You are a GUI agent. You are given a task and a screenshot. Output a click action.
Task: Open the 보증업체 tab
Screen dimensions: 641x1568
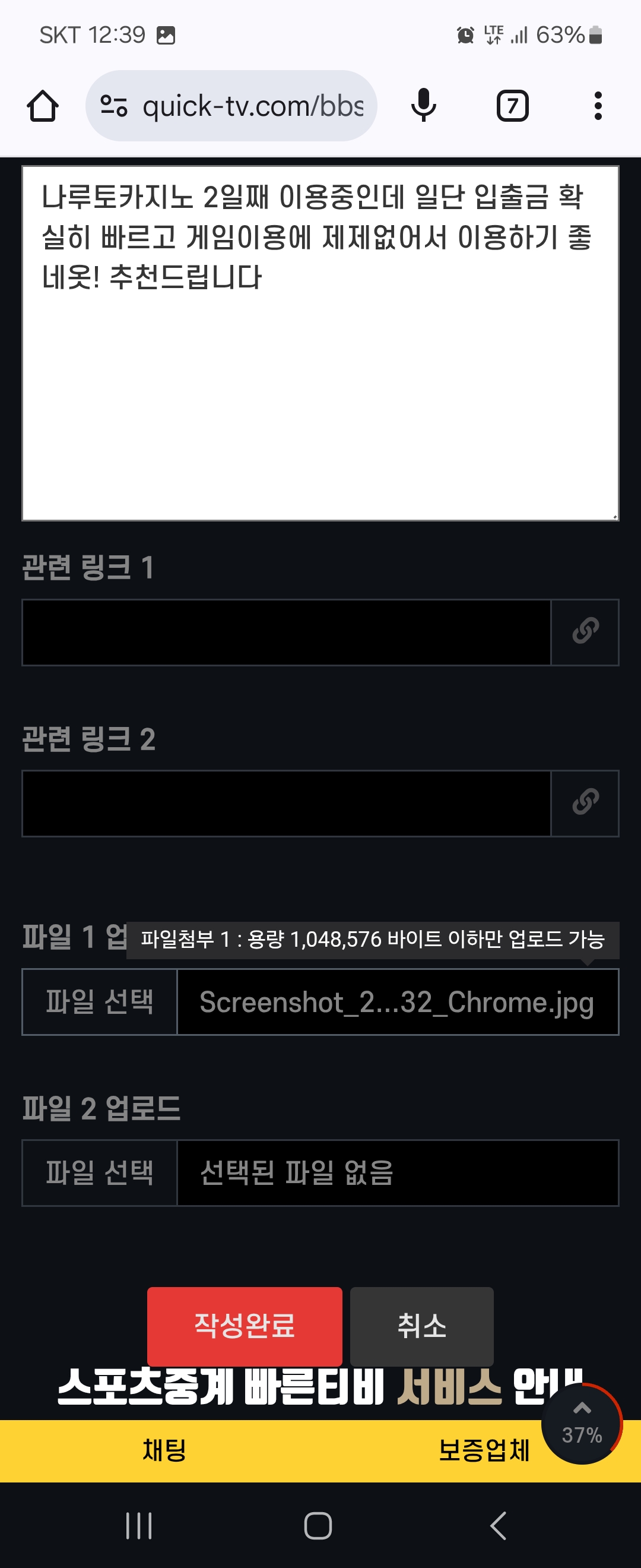[x=484, y=1450]
